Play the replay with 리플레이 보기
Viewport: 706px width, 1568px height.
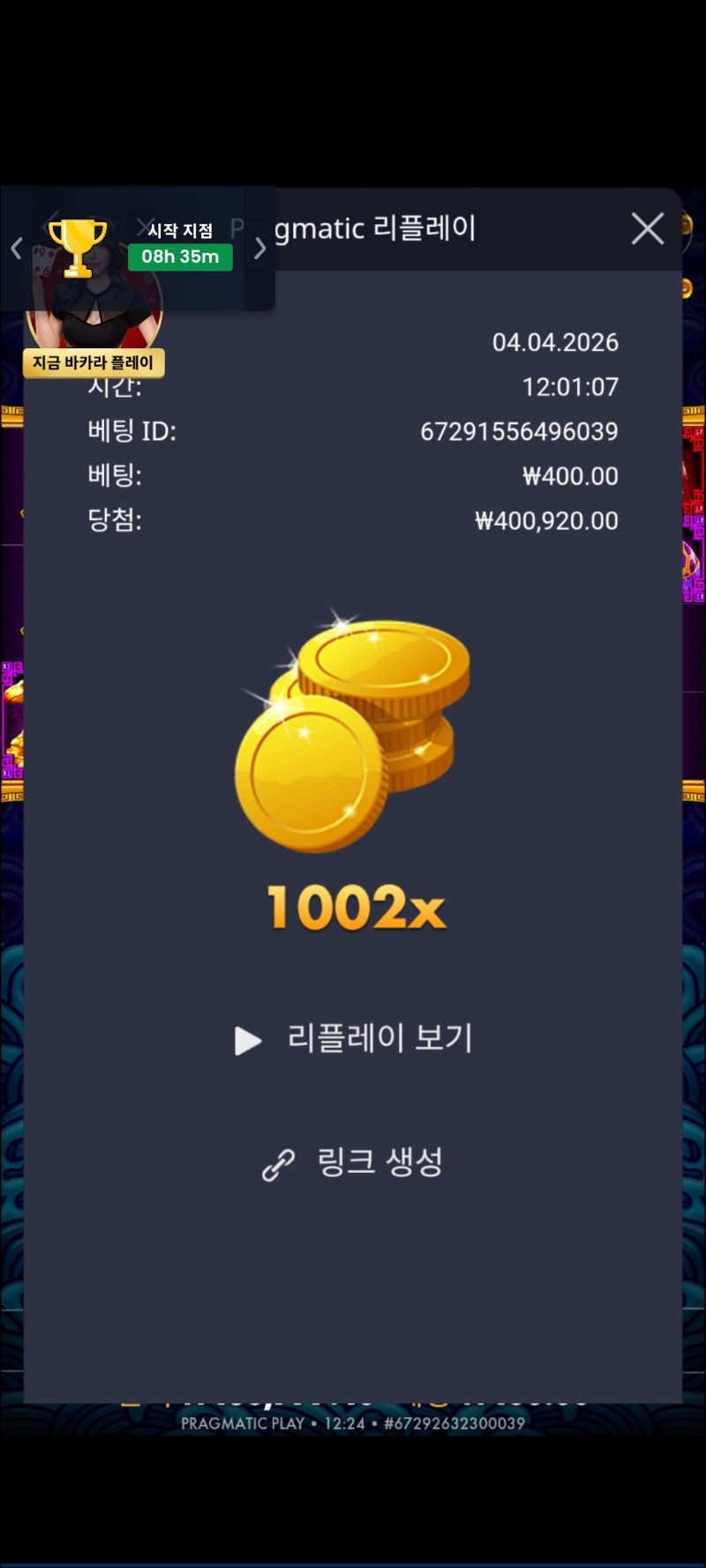(x=354, y=1039)
